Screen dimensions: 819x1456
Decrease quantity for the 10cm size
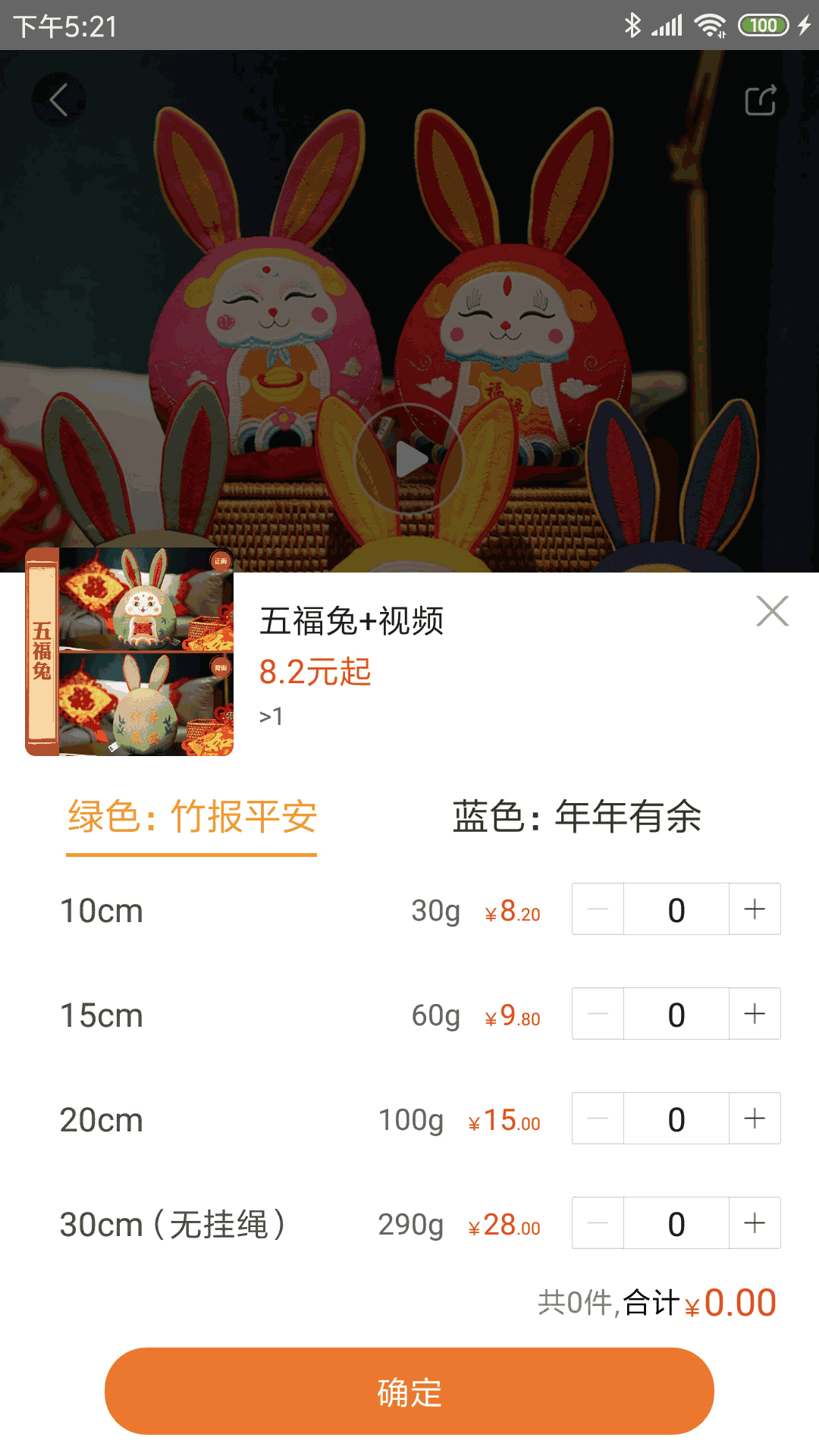pos(598,909)
